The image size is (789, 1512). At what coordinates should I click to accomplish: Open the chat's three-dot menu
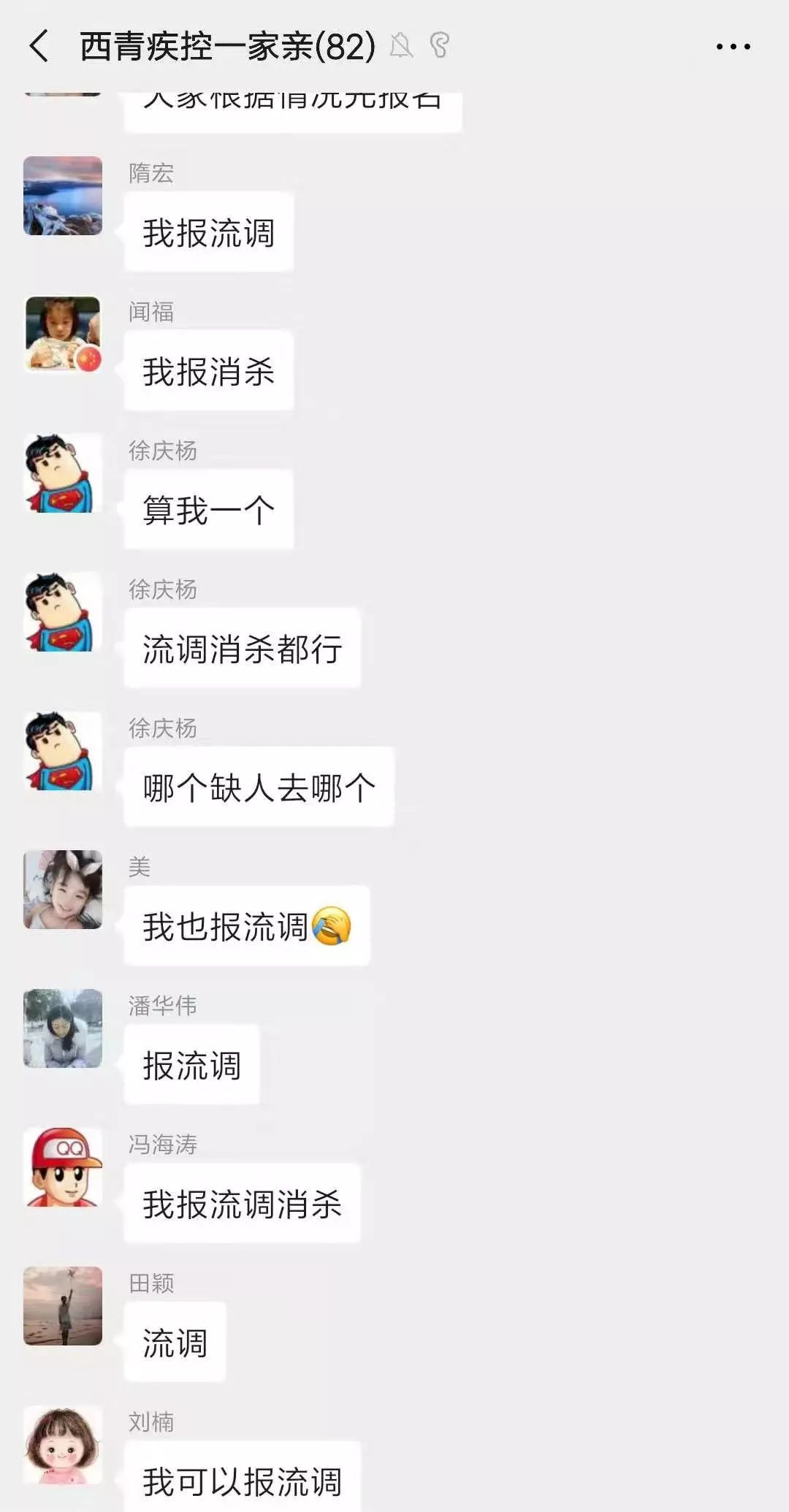click(x=733, y=47)
